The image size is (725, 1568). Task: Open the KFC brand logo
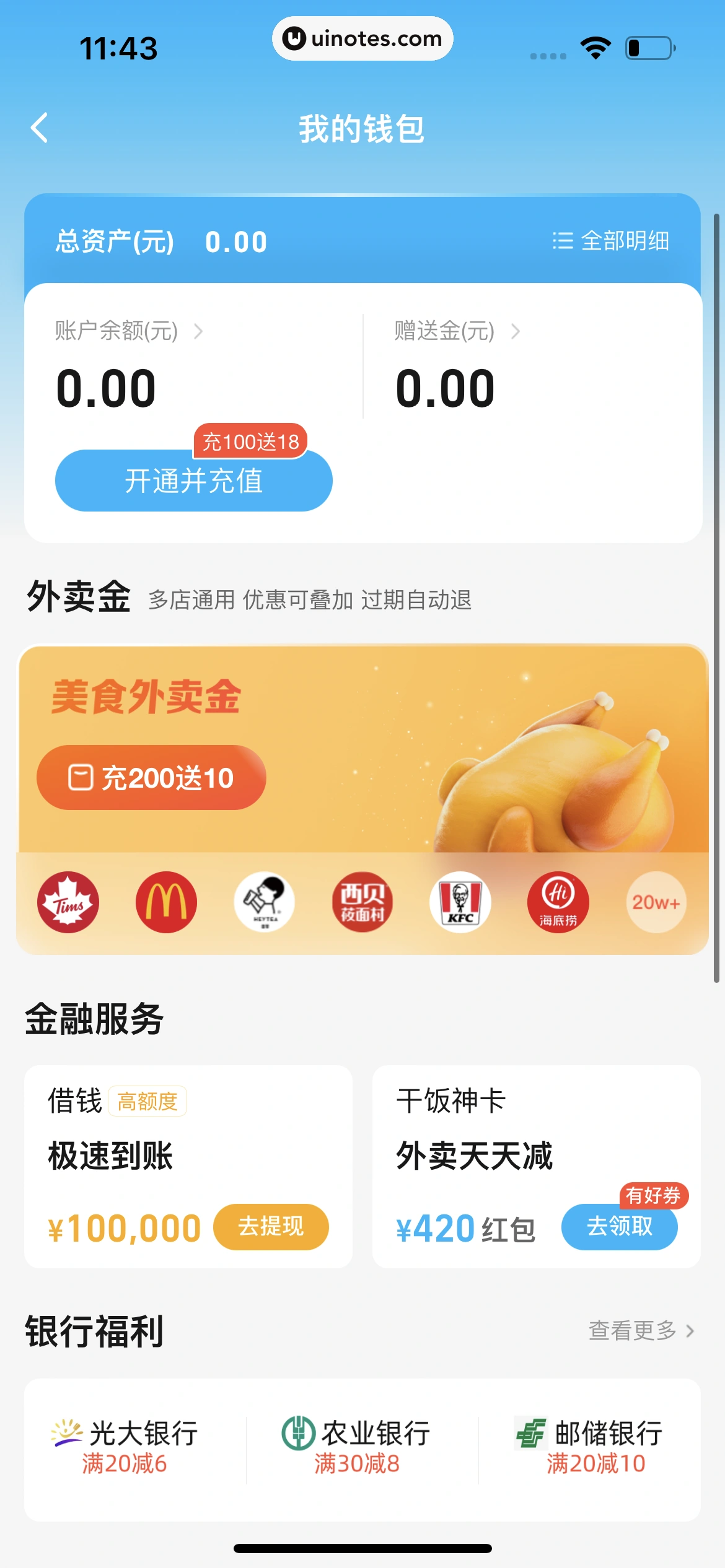point(460,902)
